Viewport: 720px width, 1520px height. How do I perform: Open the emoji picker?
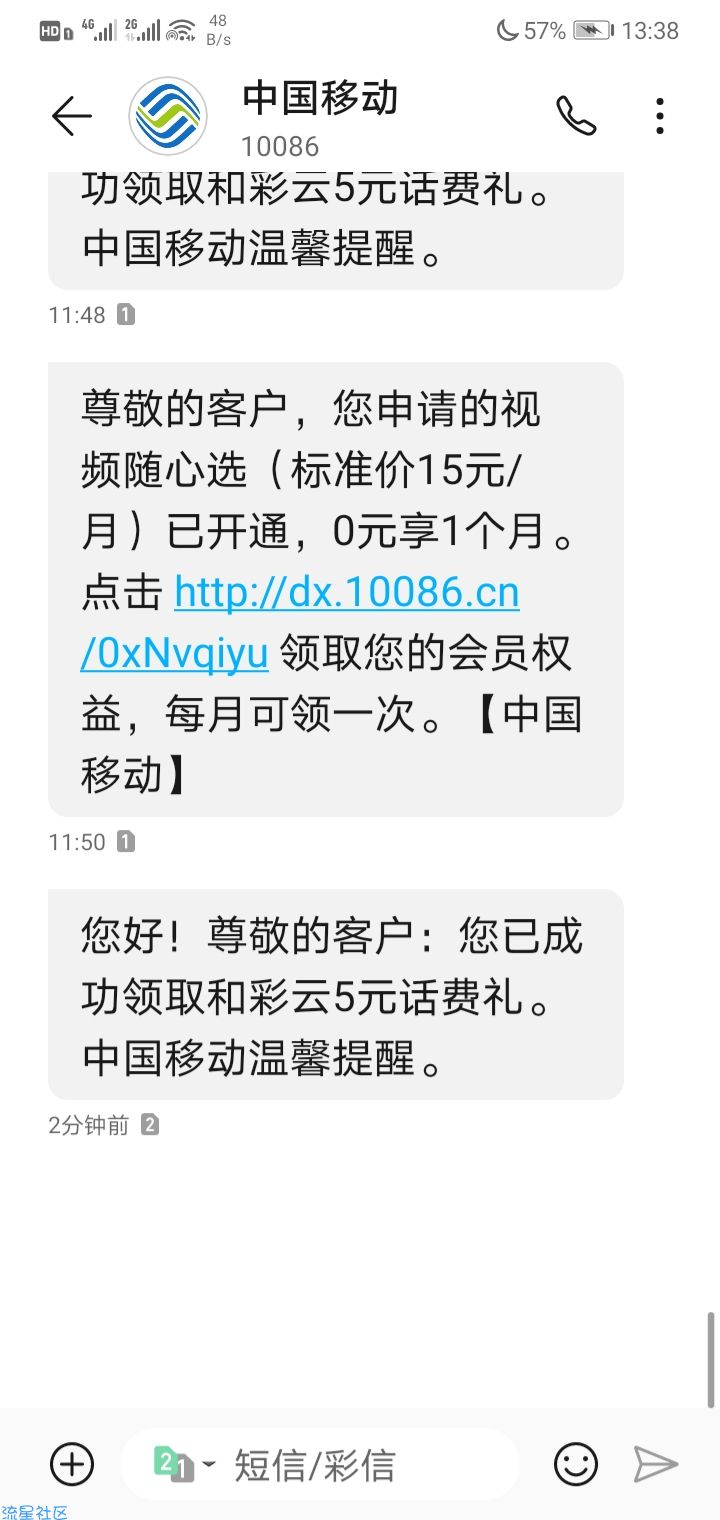pyautogui.click(x=576, y=1465)
